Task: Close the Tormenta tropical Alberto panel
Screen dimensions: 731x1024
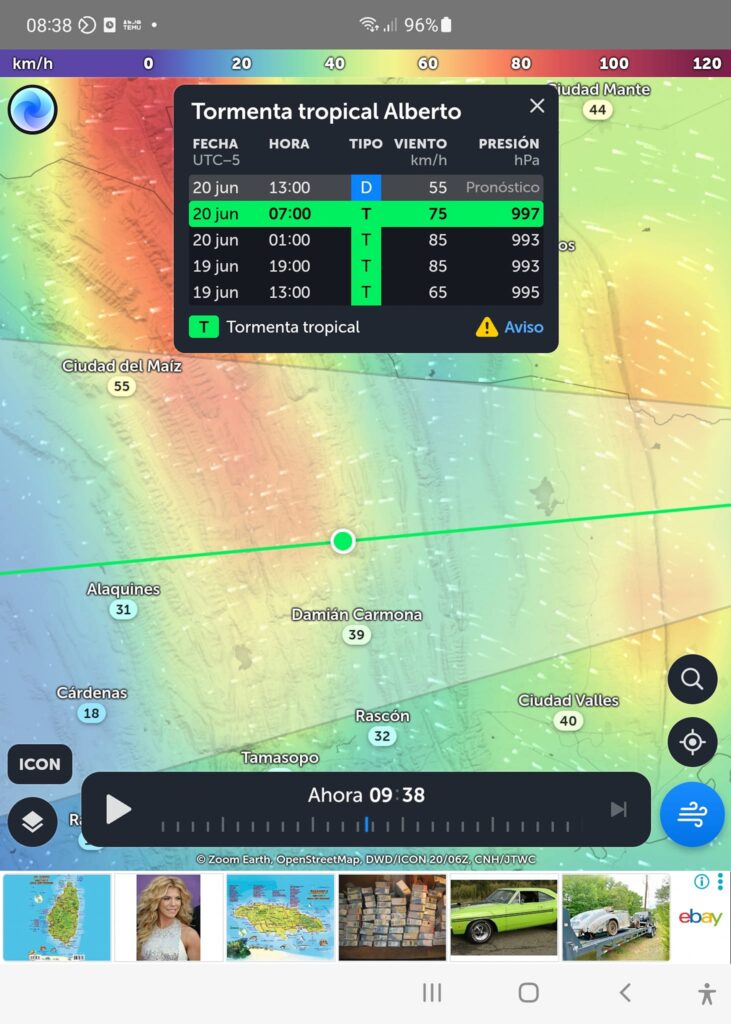Action: click(537, 106)
